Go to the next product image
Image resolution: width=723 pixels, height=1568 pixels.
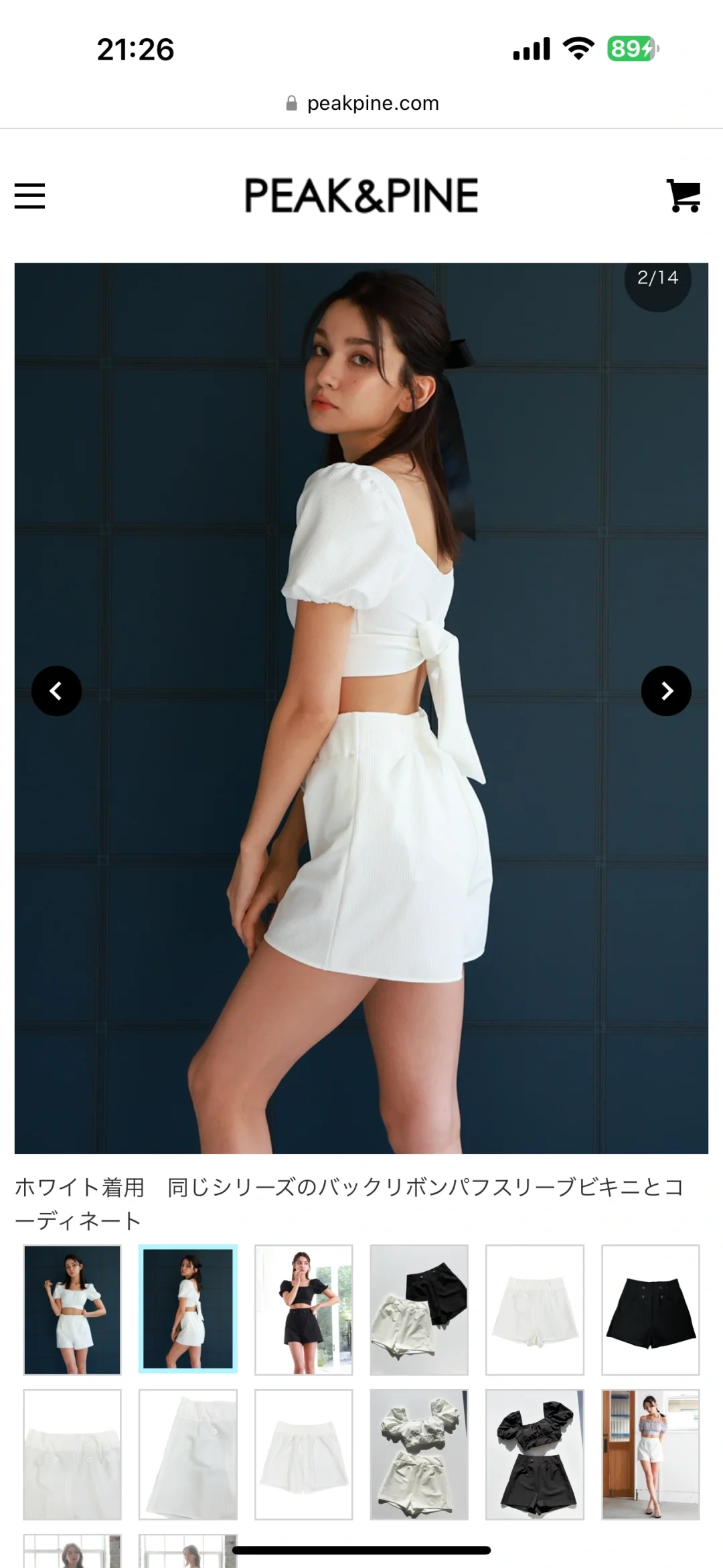(x=666, y=691)
